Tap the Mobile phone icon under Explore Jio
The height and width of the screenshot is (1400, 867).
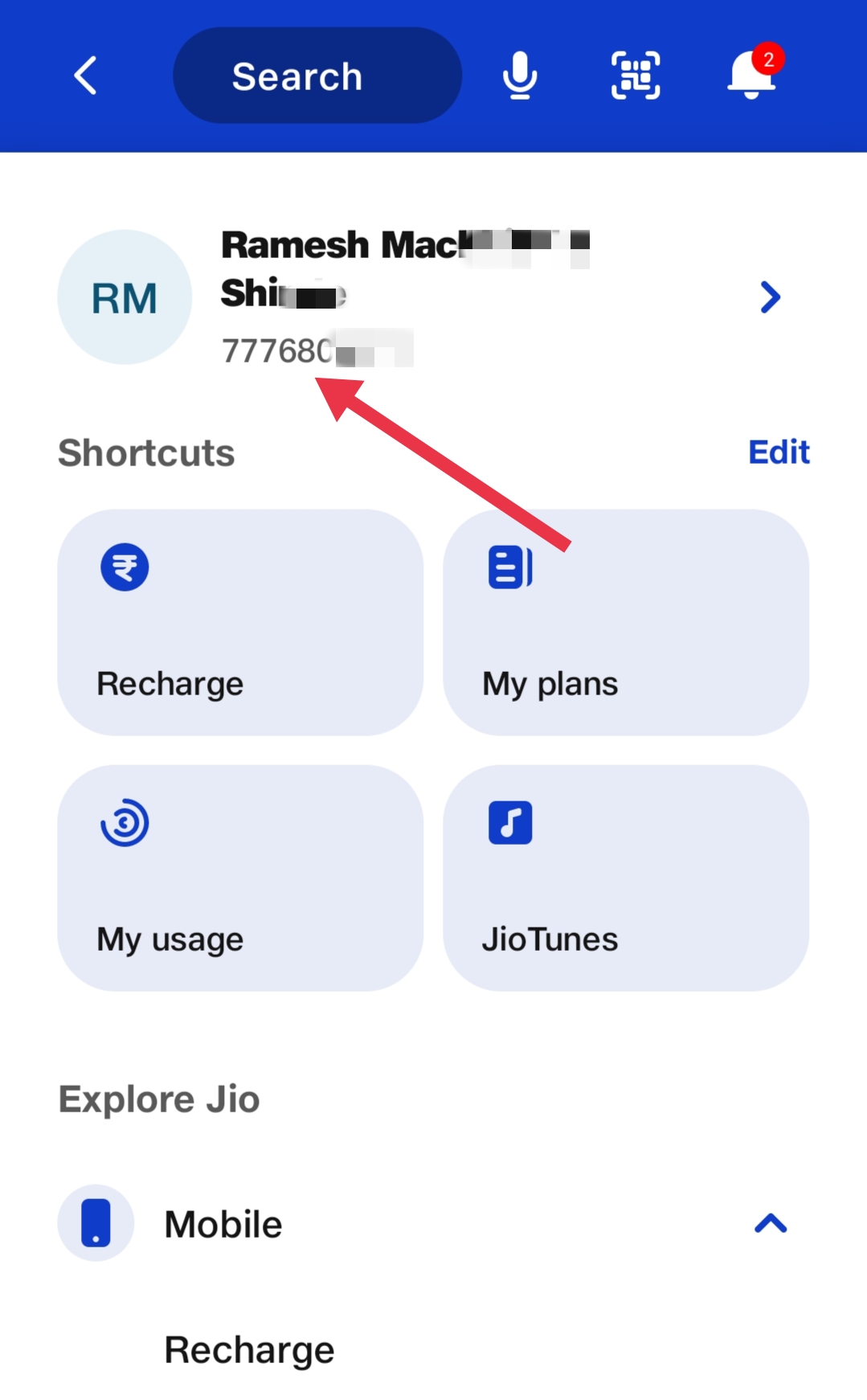click(x=96, y=1222)
